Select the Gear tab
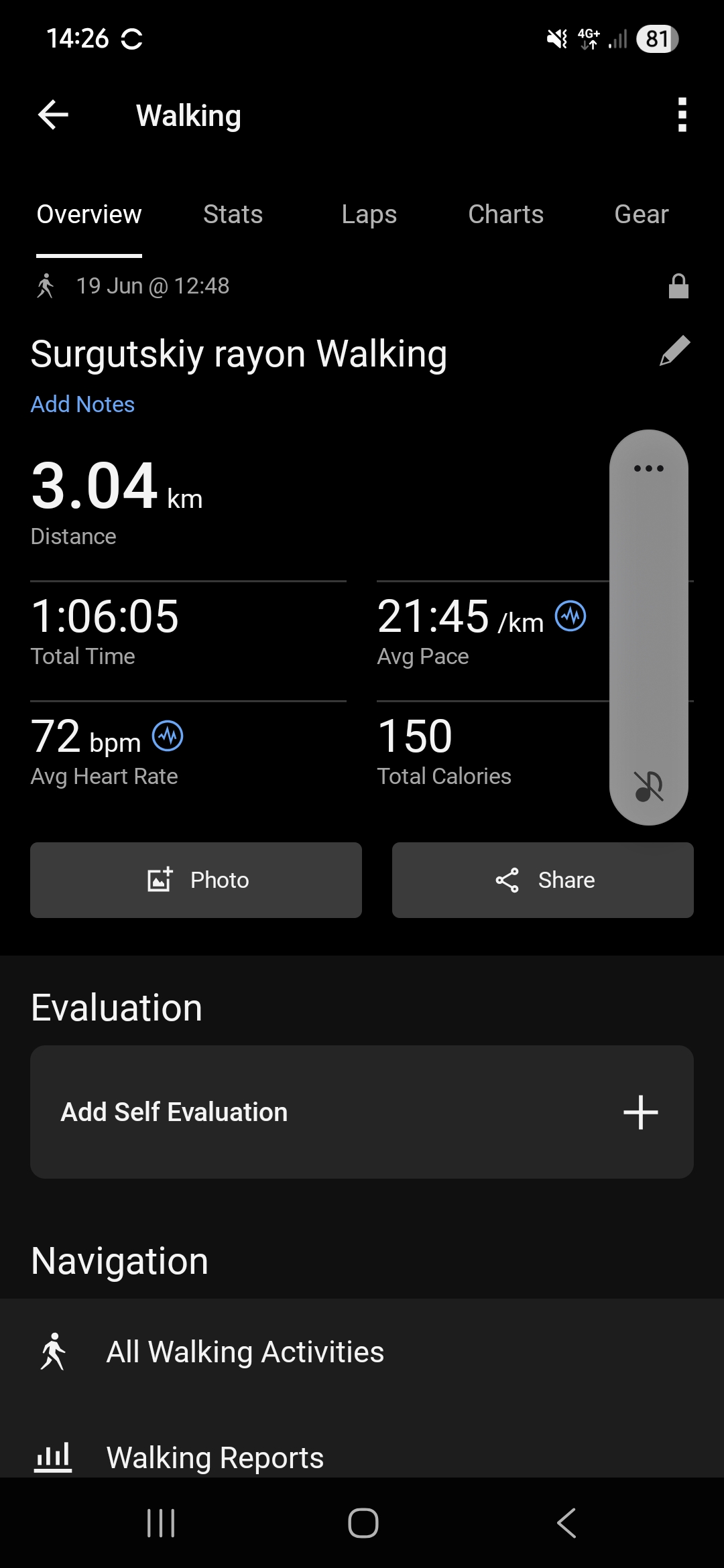 (x=642, y=214)
